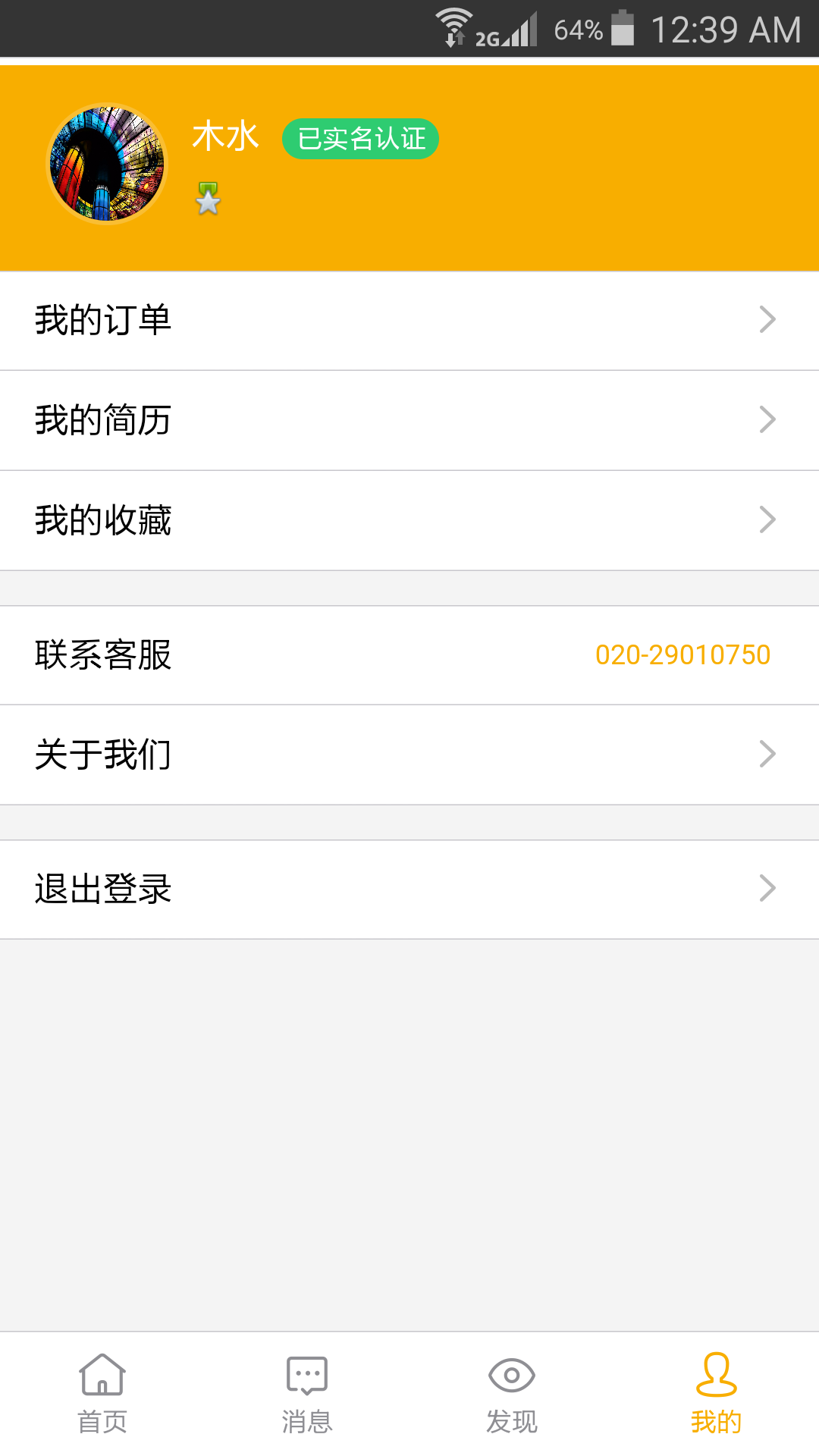Call customer service 020-29010750
Viewport: 819px width, 1456px height.
[x=682, y=655]
